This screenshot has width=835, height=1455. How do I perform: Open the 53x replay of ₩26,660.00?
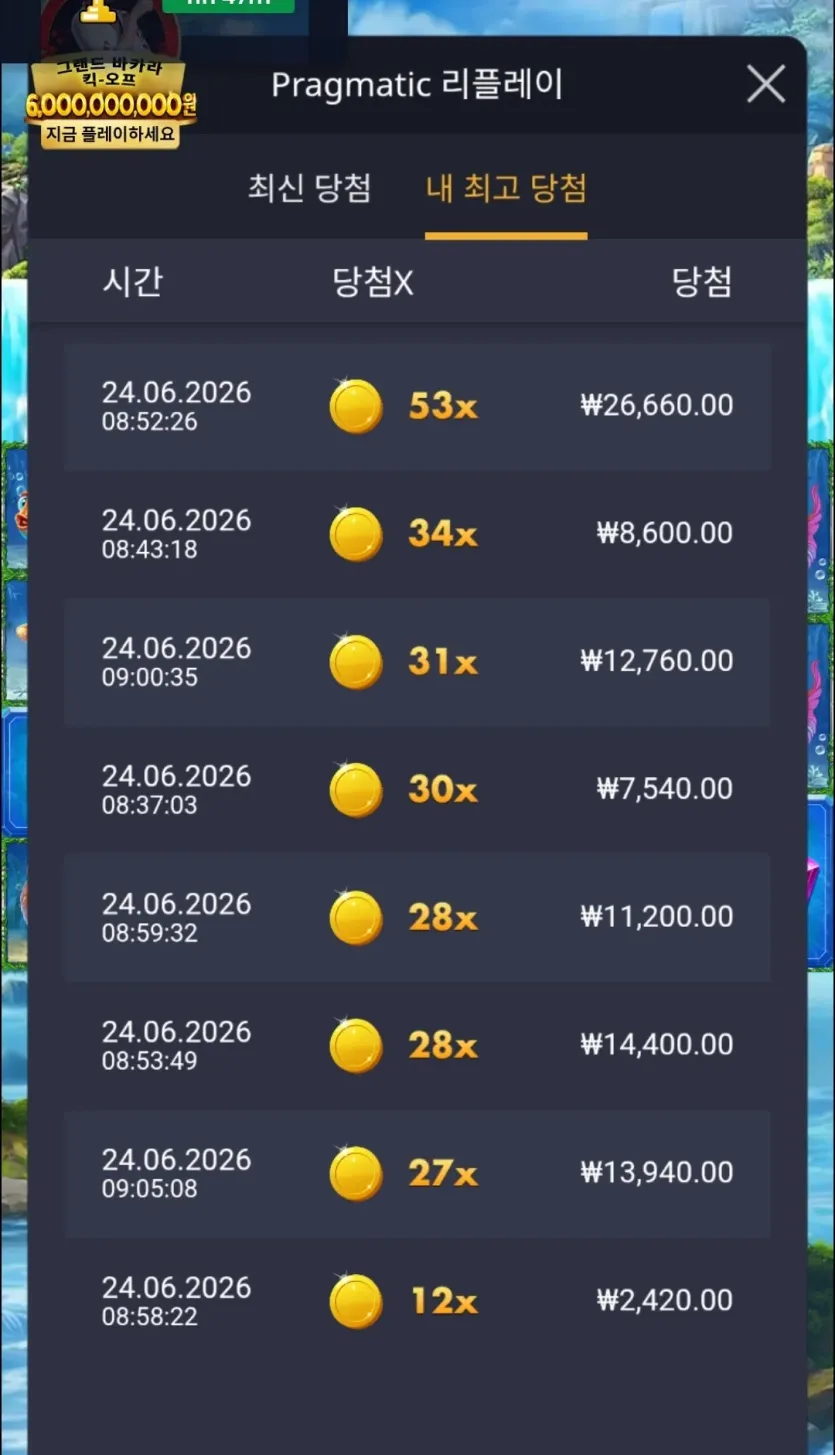[x=417, y=406]
